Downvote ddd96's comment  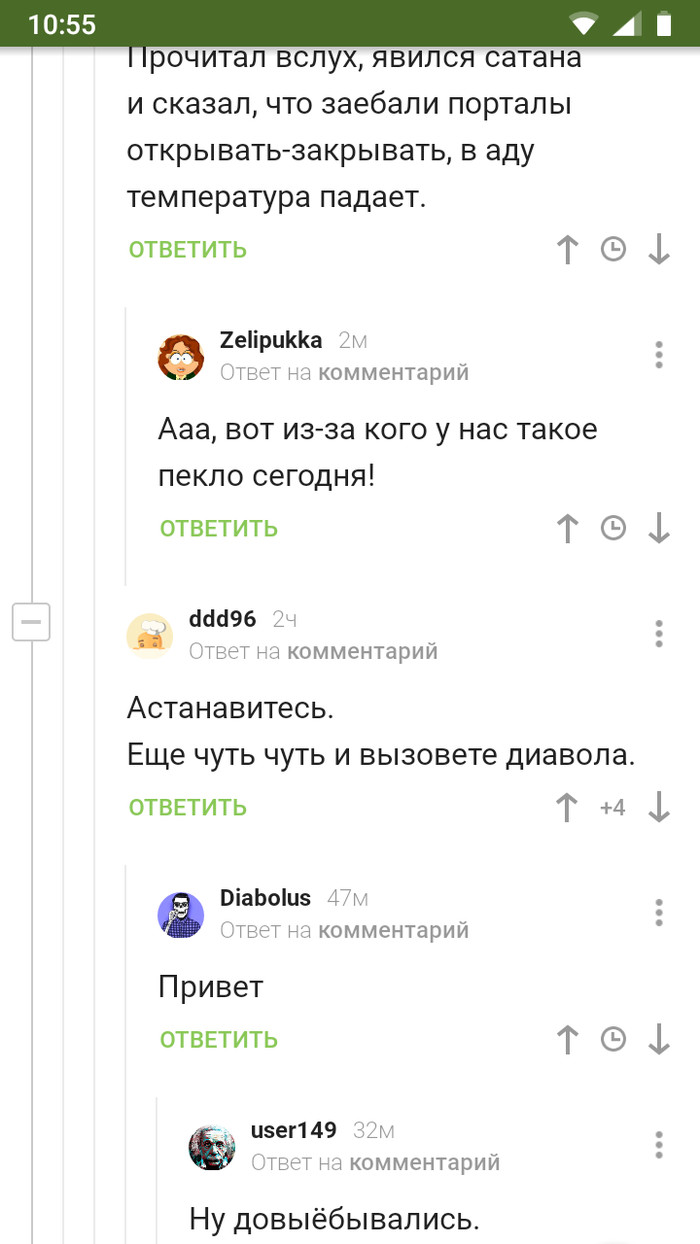658,807
